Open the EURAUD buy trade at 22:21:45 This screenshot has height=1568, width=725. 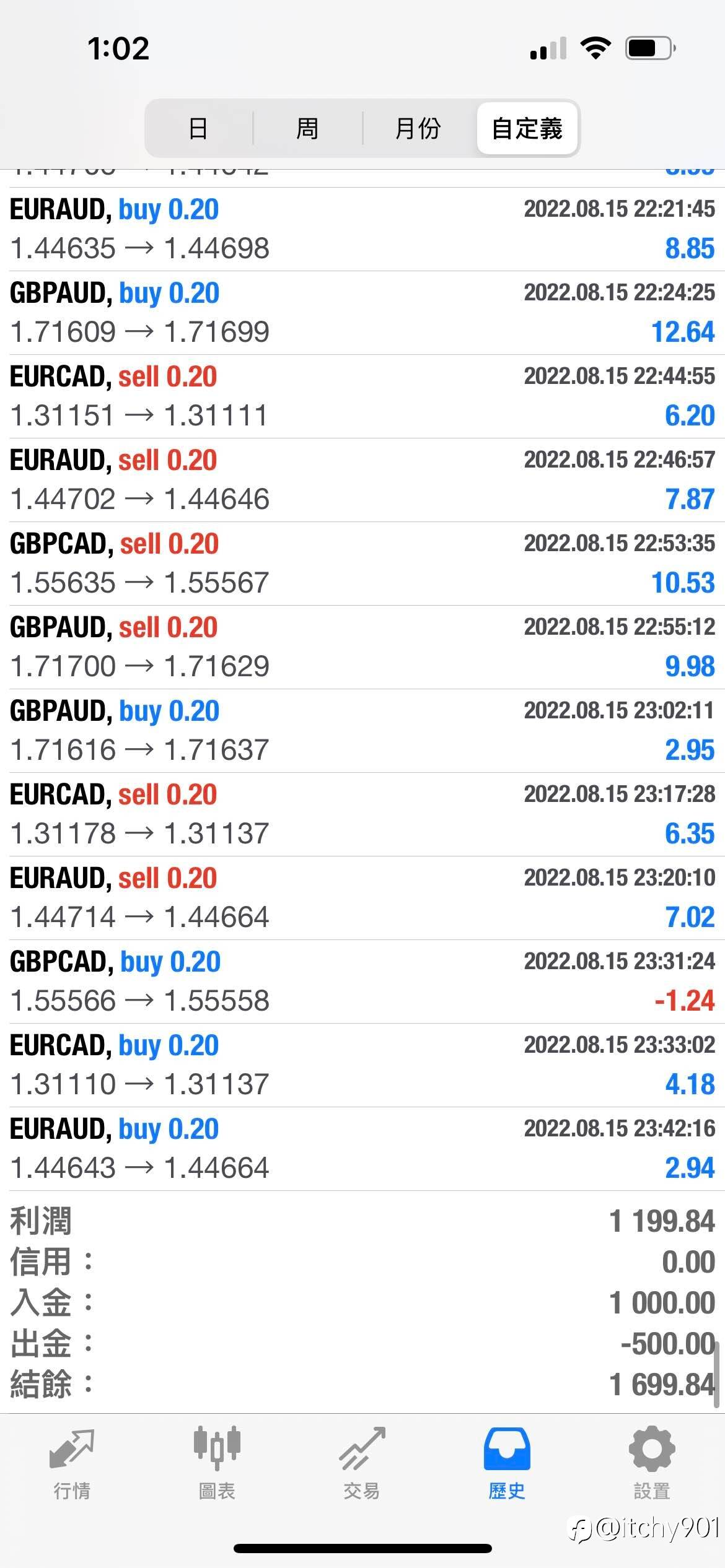pyautogui.click(x=362, y=229)
